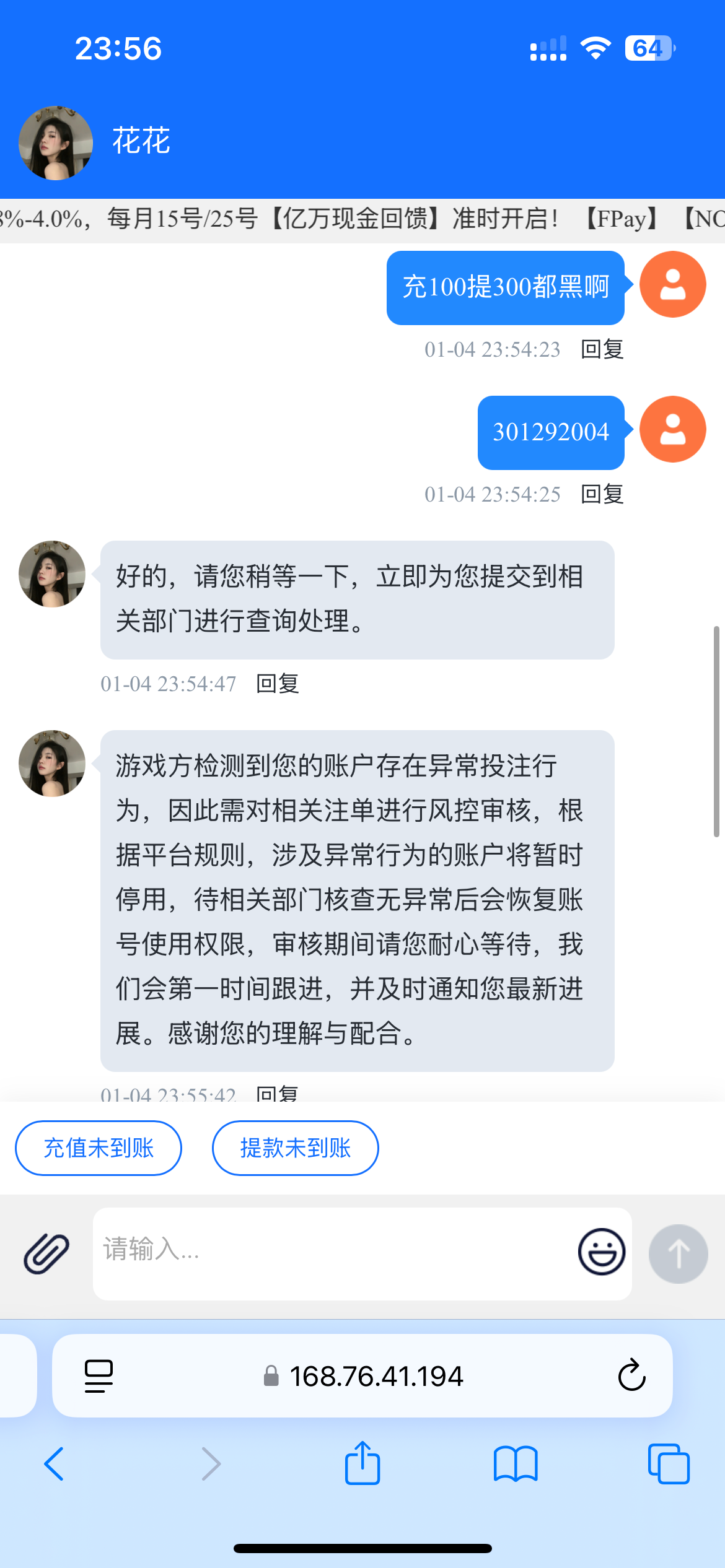Viewport: 725px width, 1568px height.
Task: Open the emoji picker
Action: click(x=601, y=1252)
